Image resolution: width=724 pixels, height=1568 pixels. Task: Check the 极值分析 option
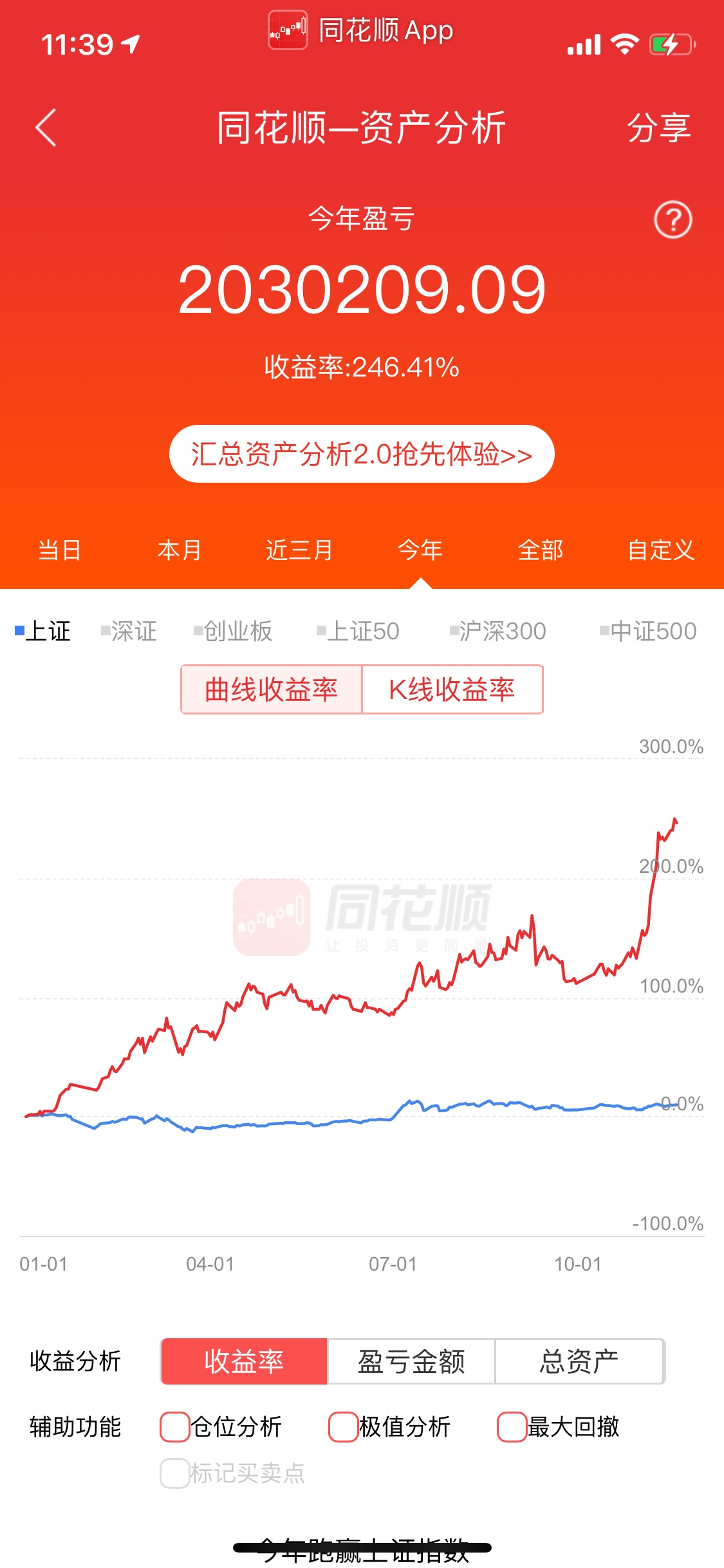pyautogui.click(x=343, y=1427)
